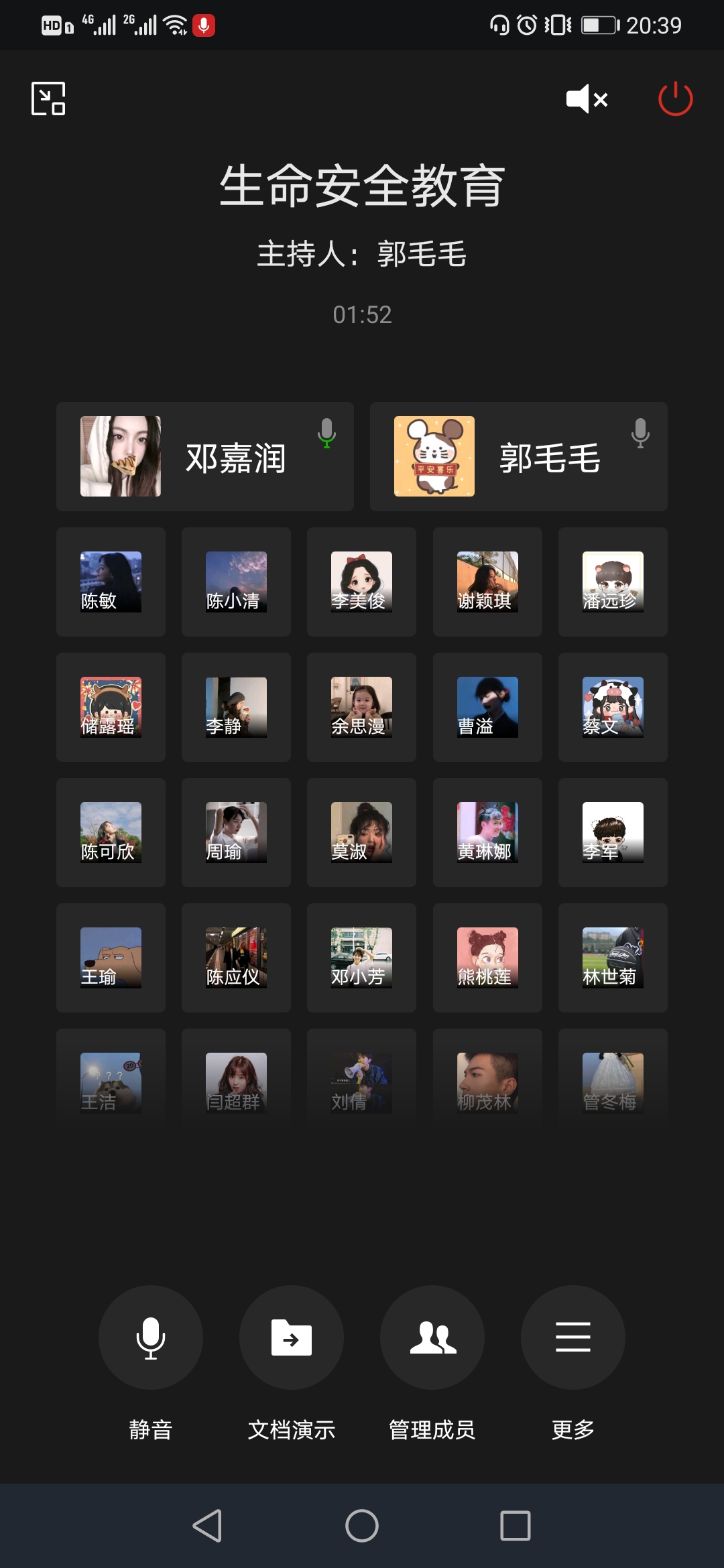Viewport: 724px width, 1568px height.
Task: Minimize the meeting window
Action: 48,99
